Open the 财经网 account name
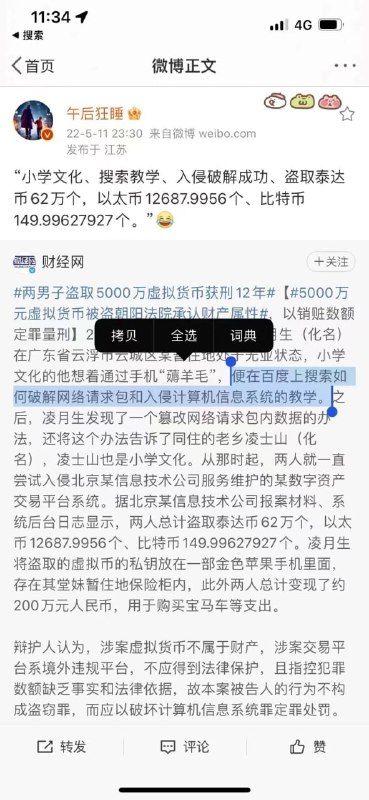The height and width of the screenshot is (800, 369). [63, 262]
